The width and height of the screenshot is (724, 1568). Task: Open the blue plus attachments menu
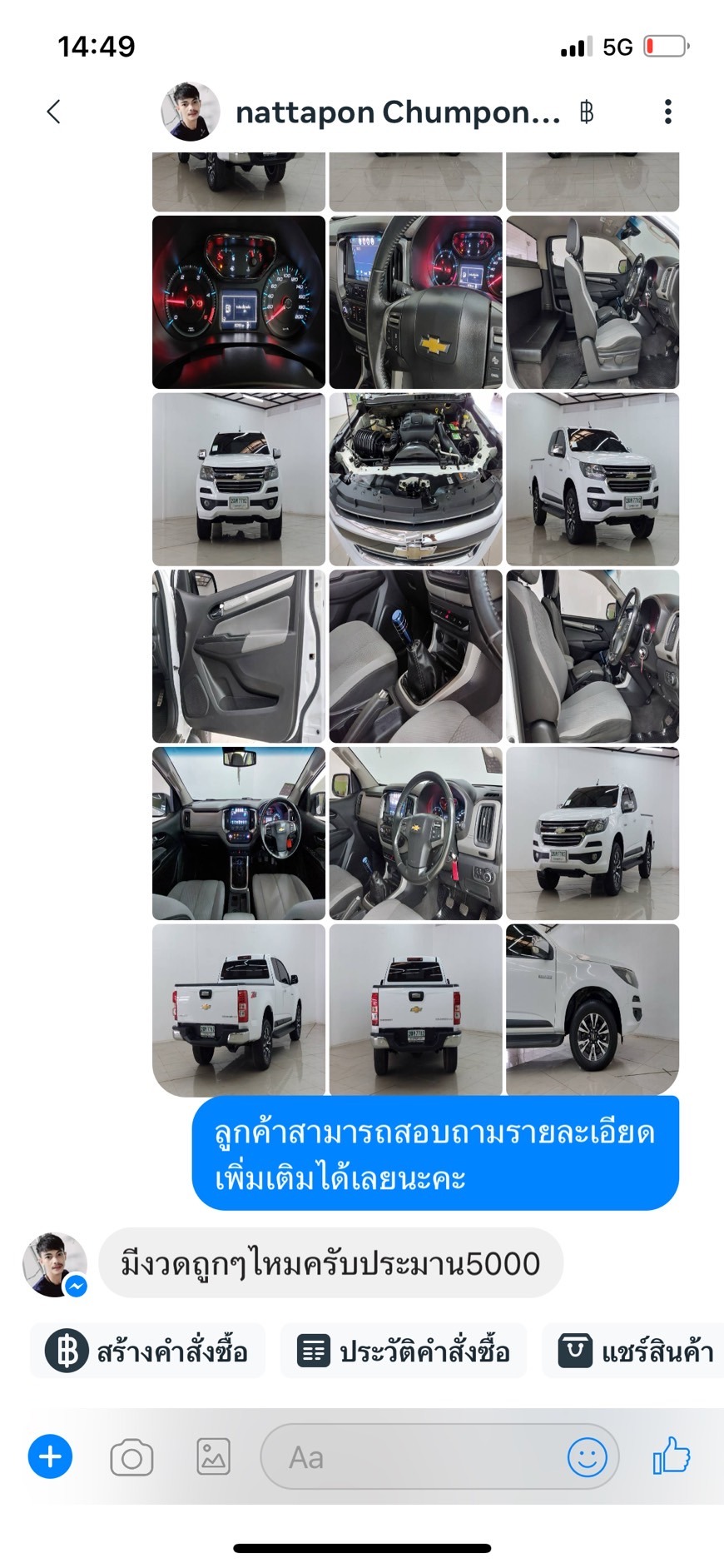coord(50,1457)
